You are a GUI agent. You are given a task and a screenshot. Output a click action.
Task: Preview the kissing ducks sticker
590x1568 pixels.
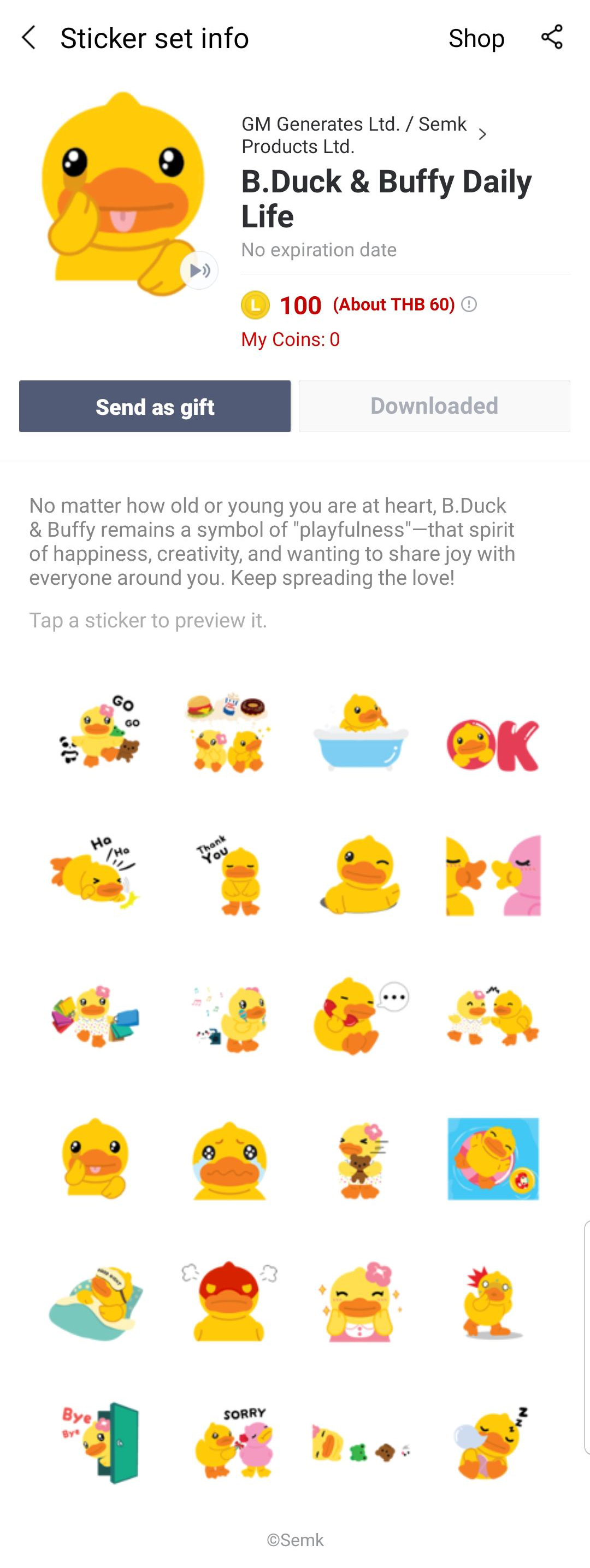coord(492,874)
